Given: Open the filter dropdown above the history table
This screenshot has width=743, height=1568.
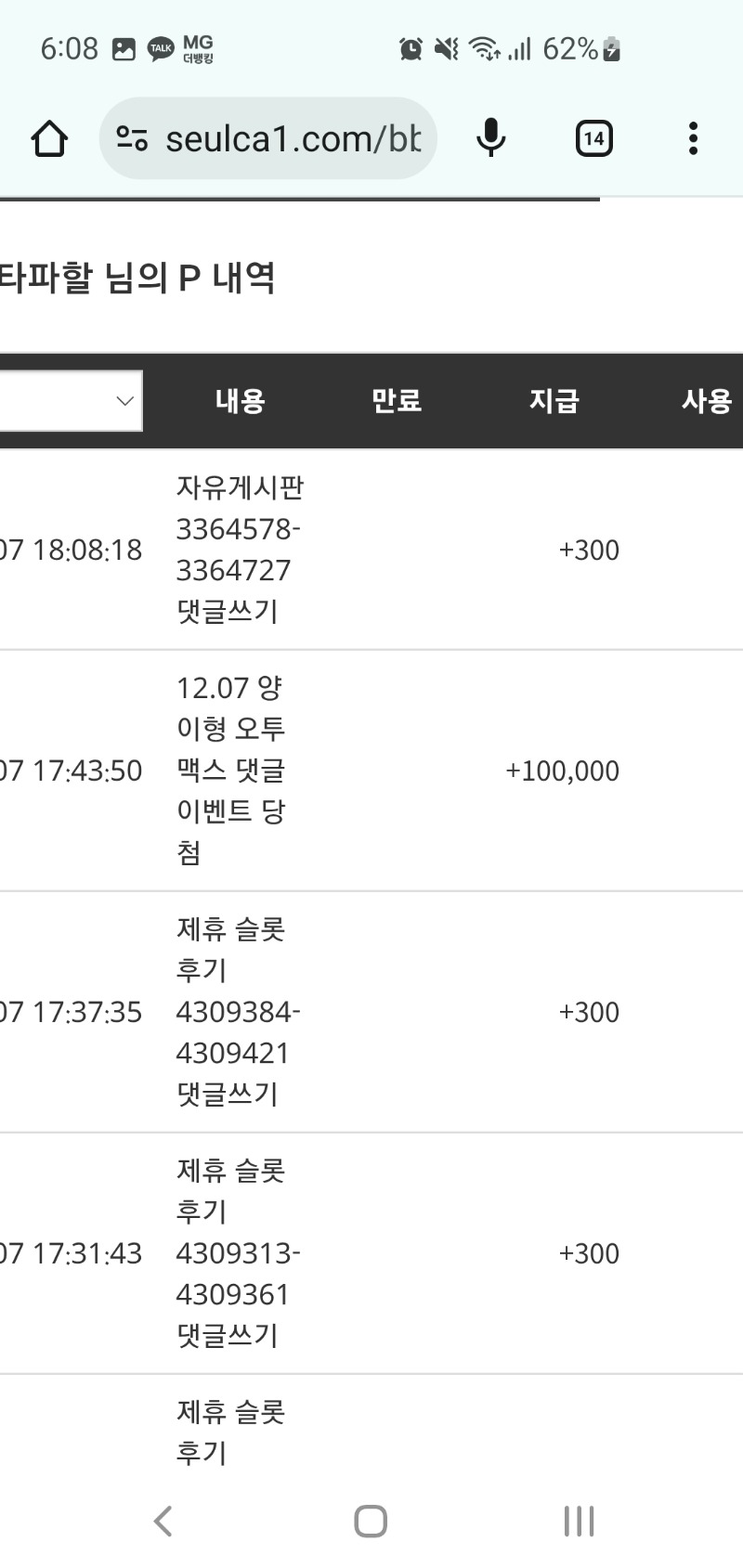Looking at the screenshot, I should (x=70, y=400).
